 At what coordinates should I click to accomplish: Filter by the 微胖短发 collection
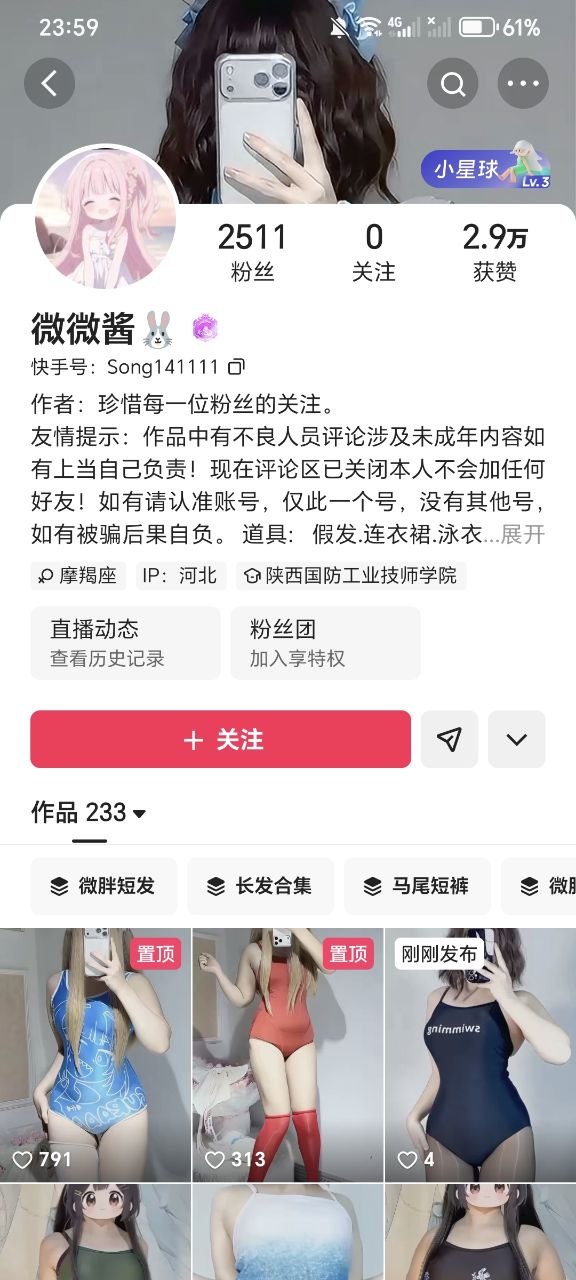click(104, 886)
